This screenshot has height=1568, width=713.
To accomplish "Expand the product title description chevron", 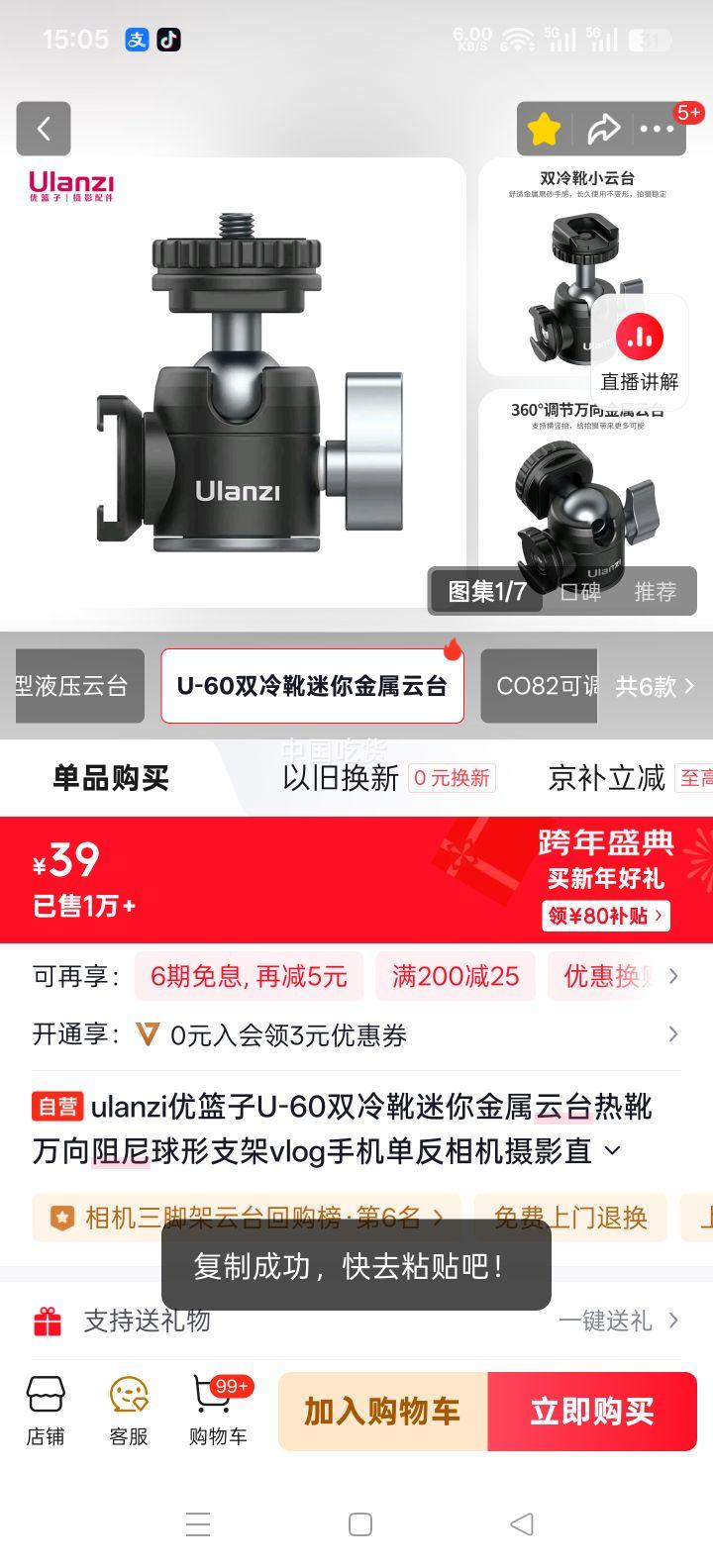I will click(611, 1151).
